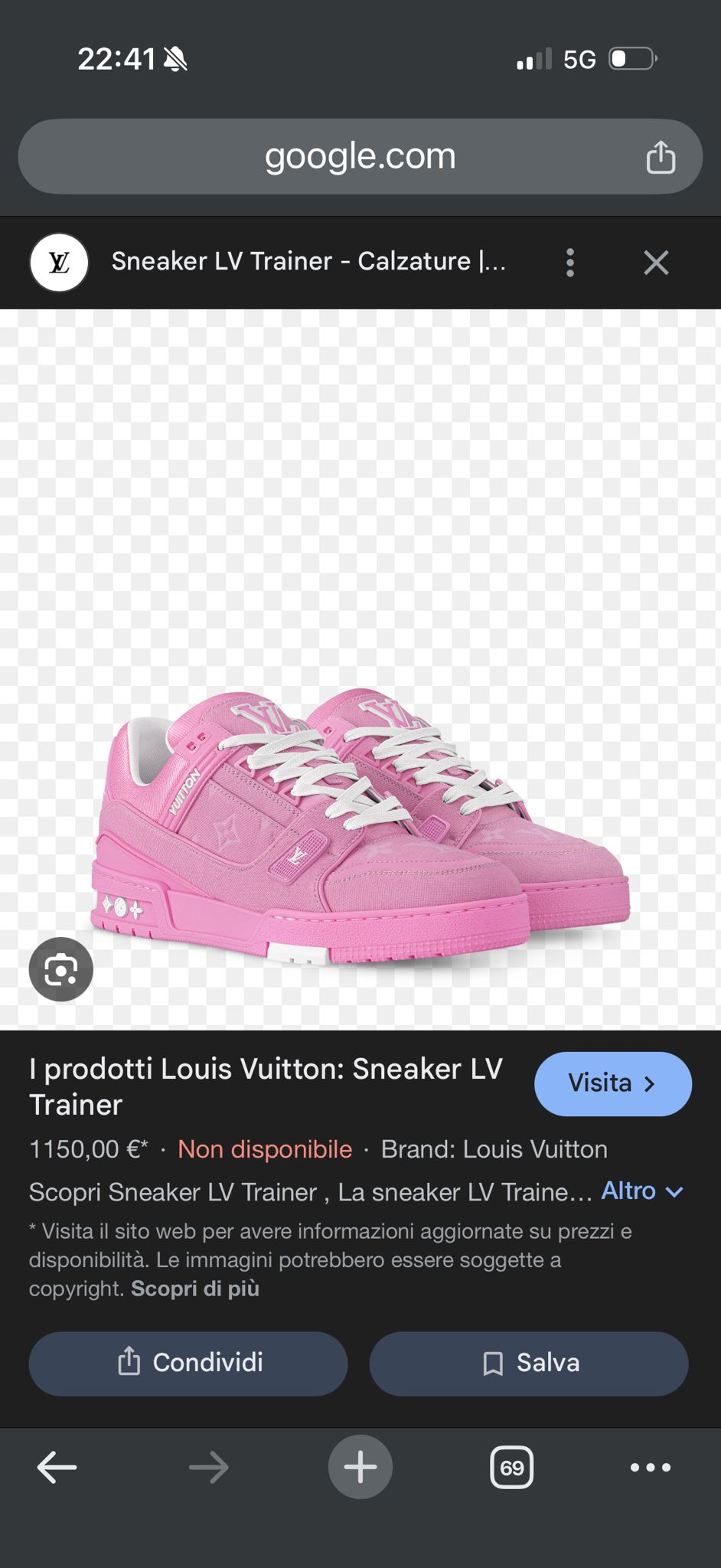Visit the Louis Vuitton product page
The image size is (721, 1568).
(612, 1083)
